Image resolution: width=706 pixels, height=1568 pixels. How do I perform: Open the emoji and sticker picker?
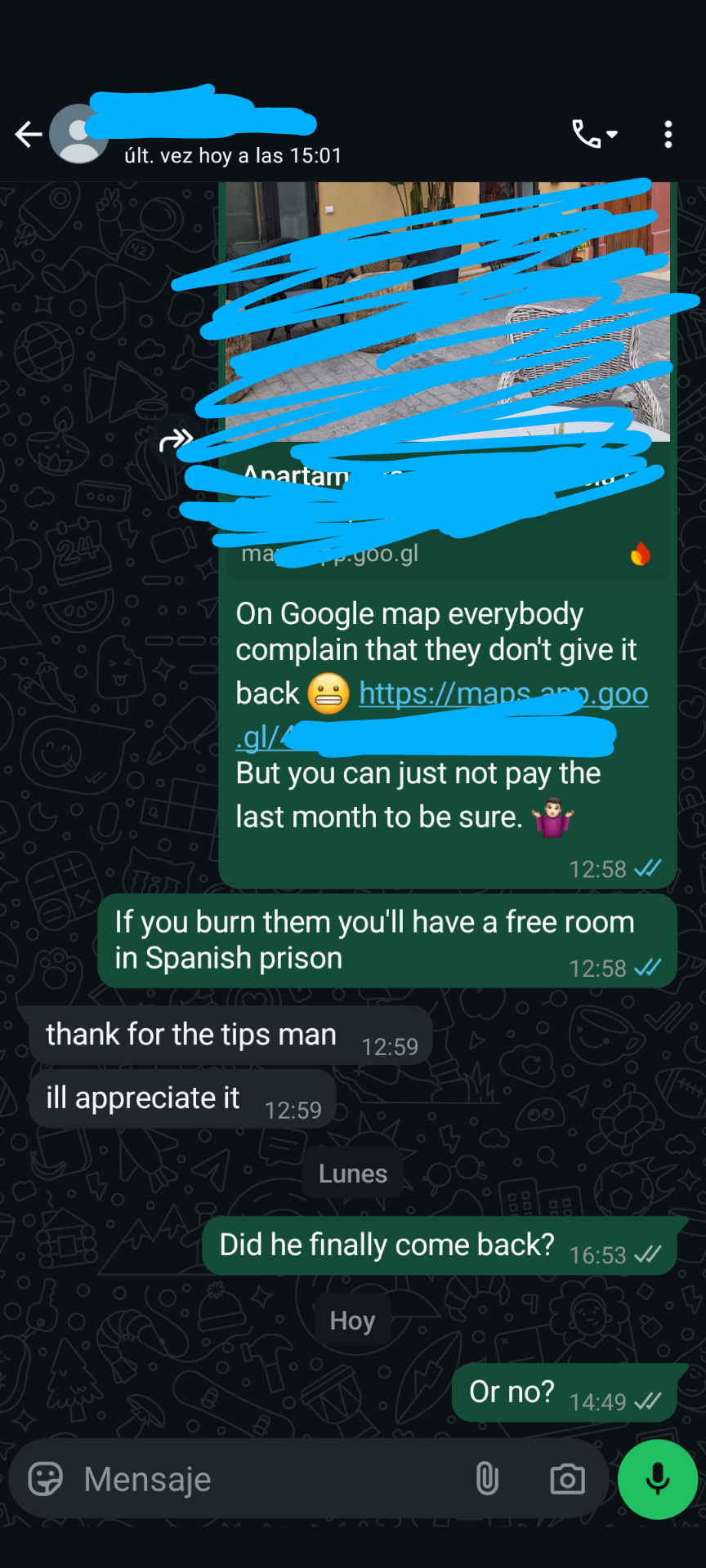[x=46, y=1479]
